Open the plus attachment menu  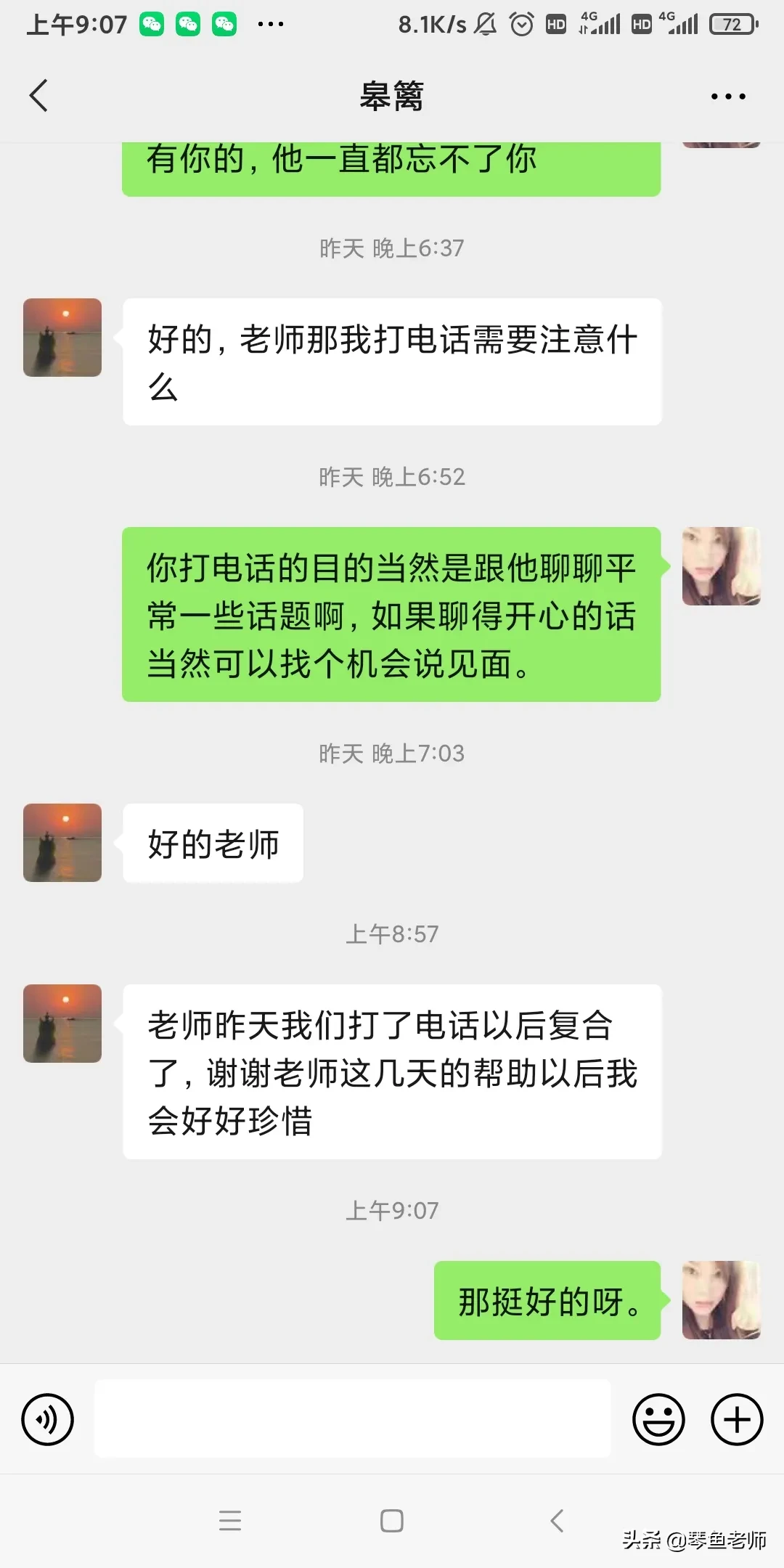(x=736, y=1419)
